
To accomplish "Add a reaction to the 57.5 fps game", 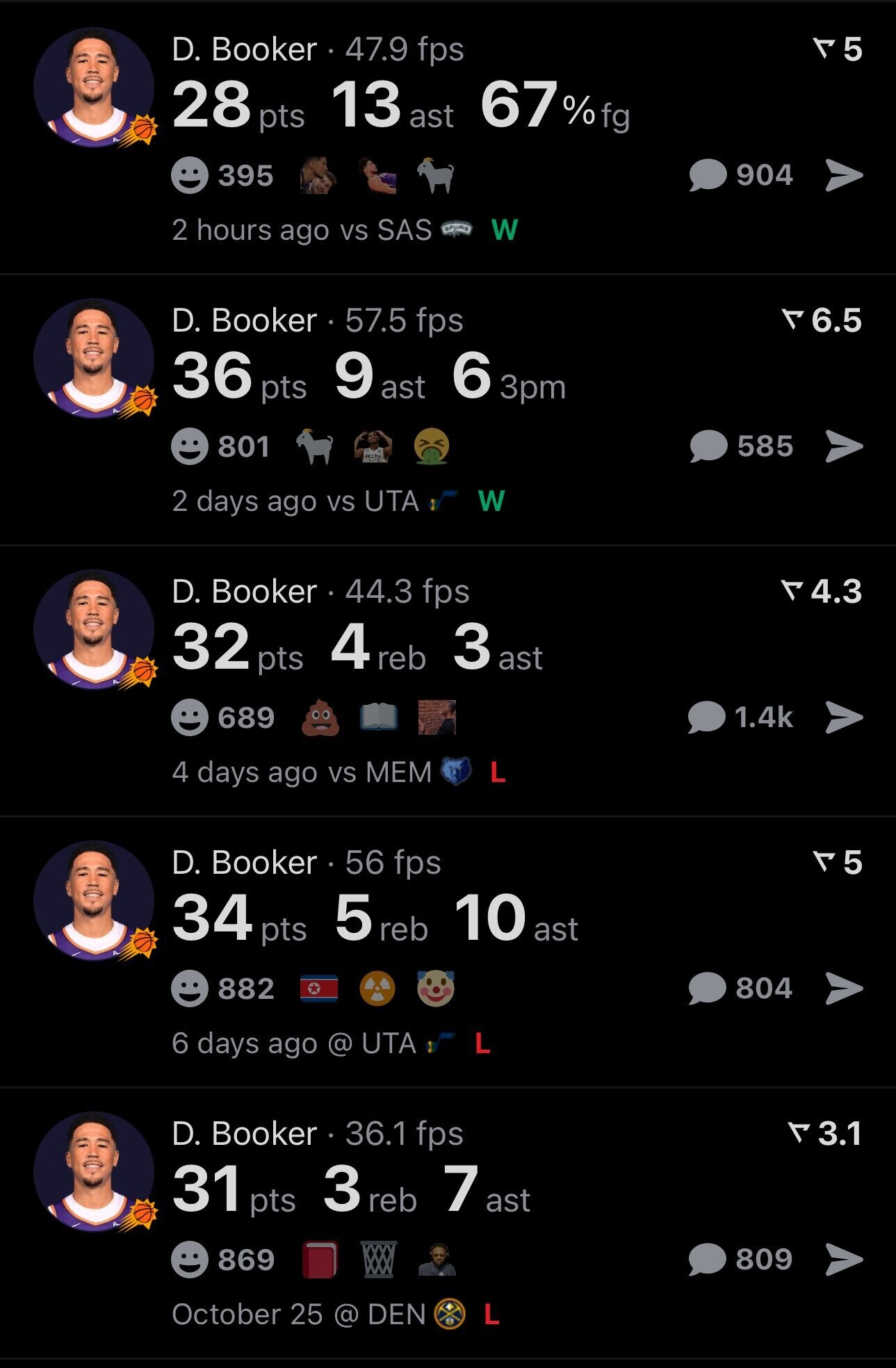I will click(190, 446).
